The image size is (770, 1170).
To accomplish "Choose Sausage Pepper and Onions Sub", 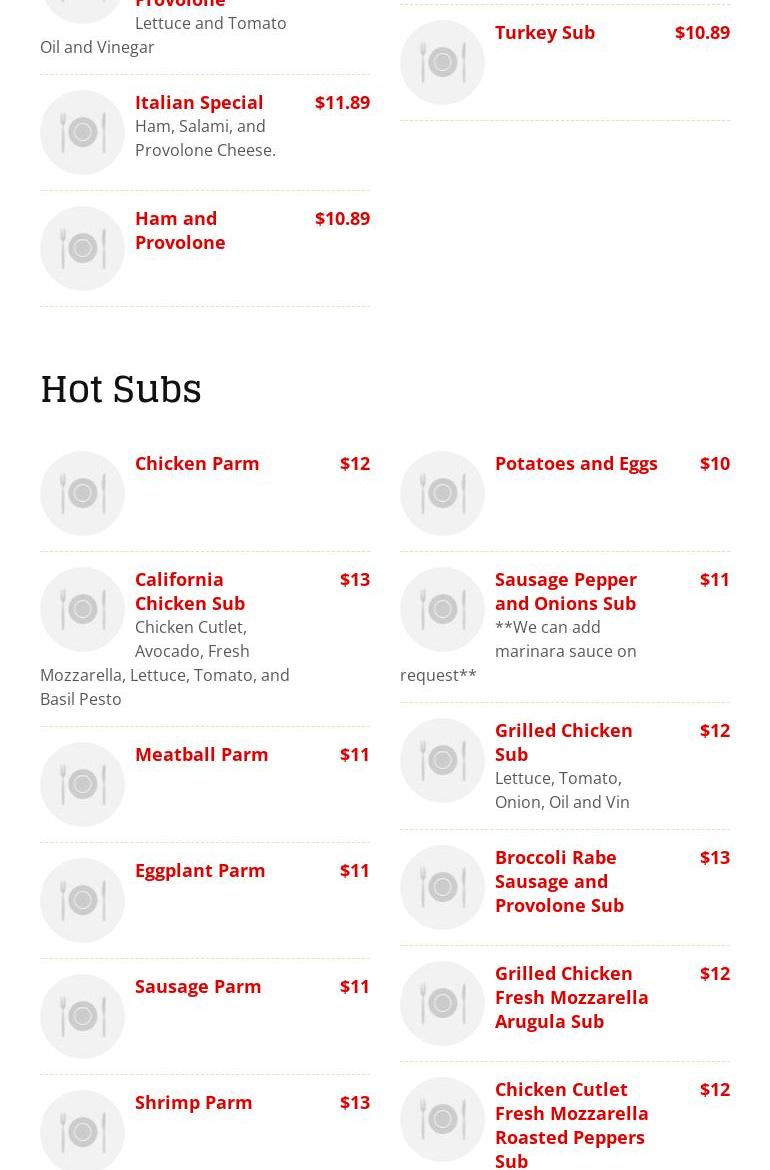I will [x=565, y=591].
